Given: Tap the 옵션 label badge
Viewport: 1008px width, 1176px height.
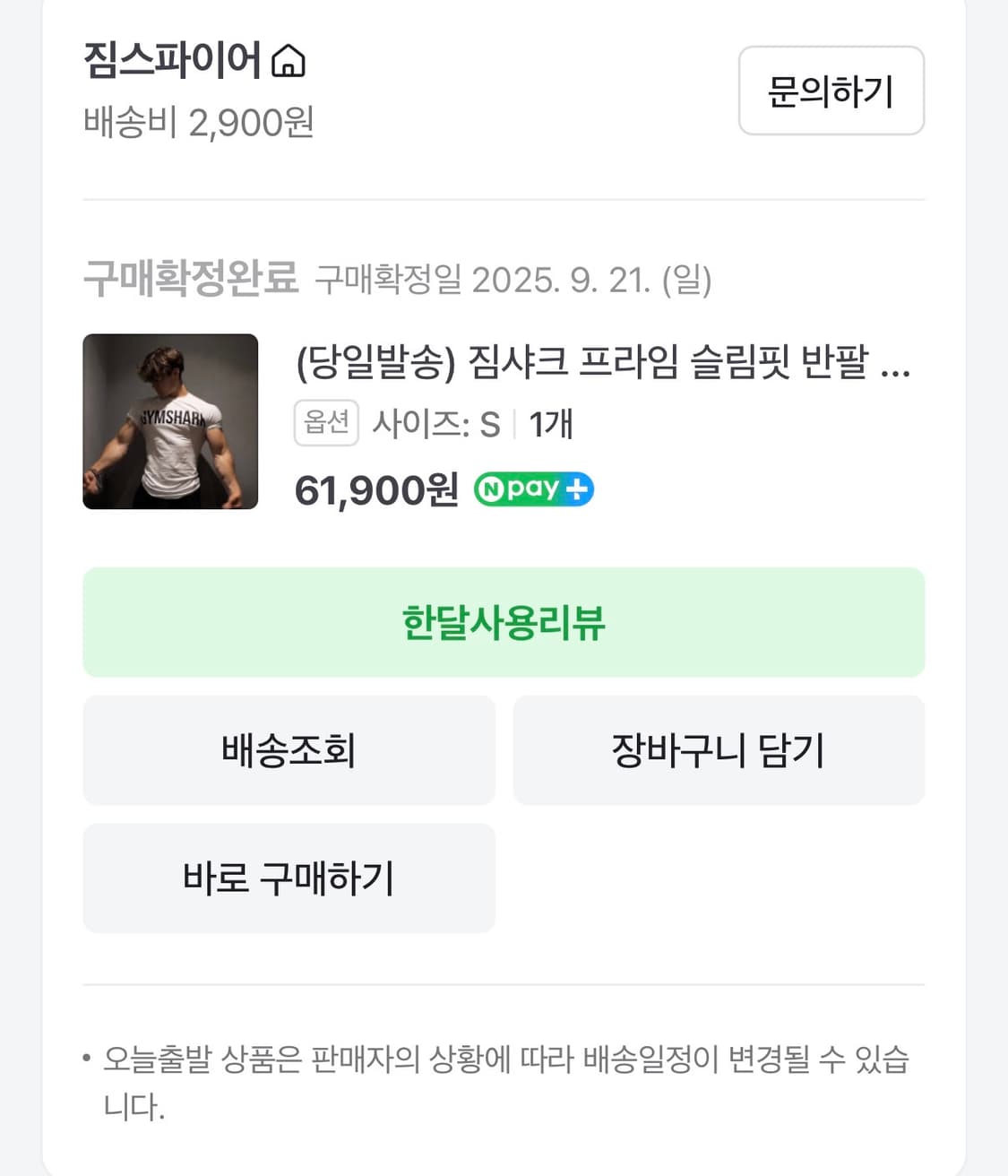Looking at the screenshot, I should 326,422.
